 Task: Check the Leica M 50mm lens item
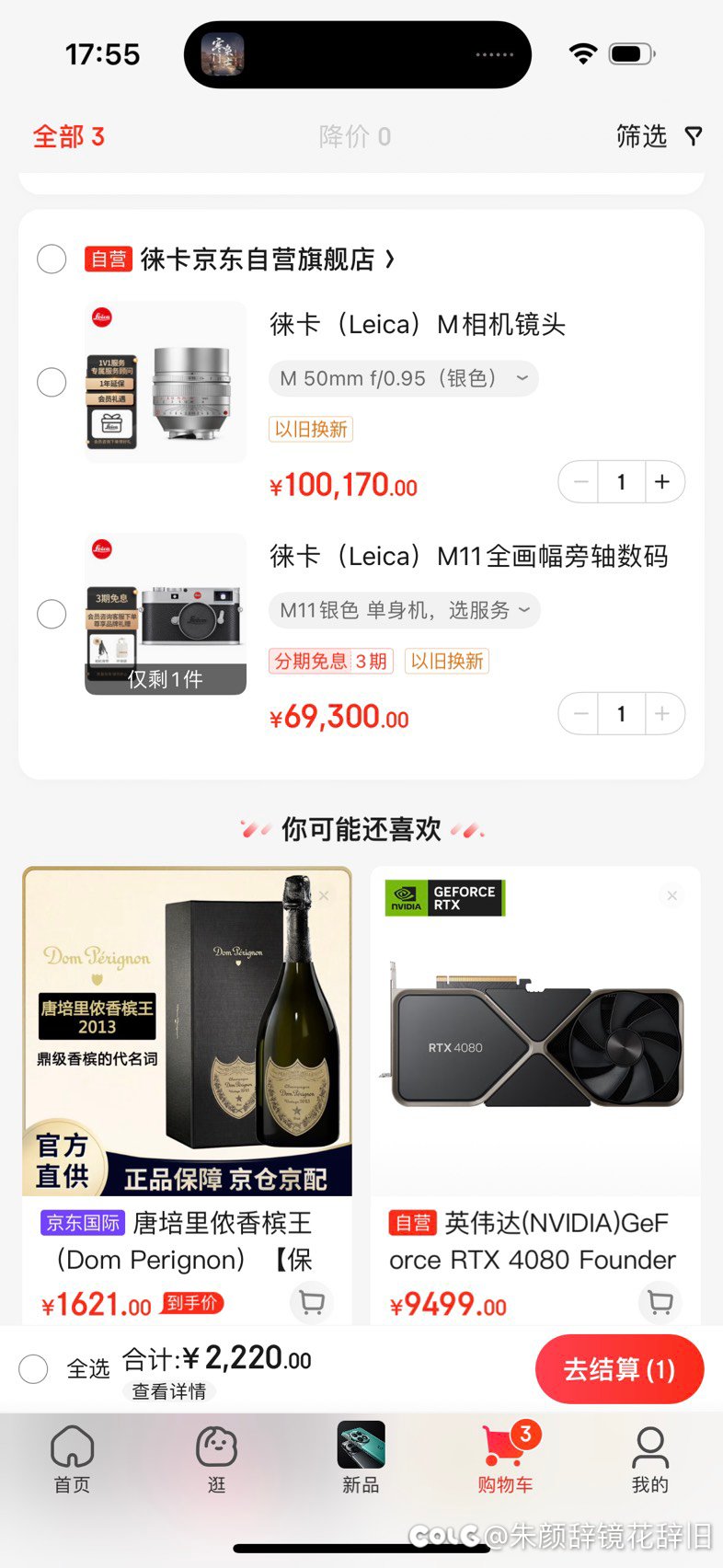point(52,382)
